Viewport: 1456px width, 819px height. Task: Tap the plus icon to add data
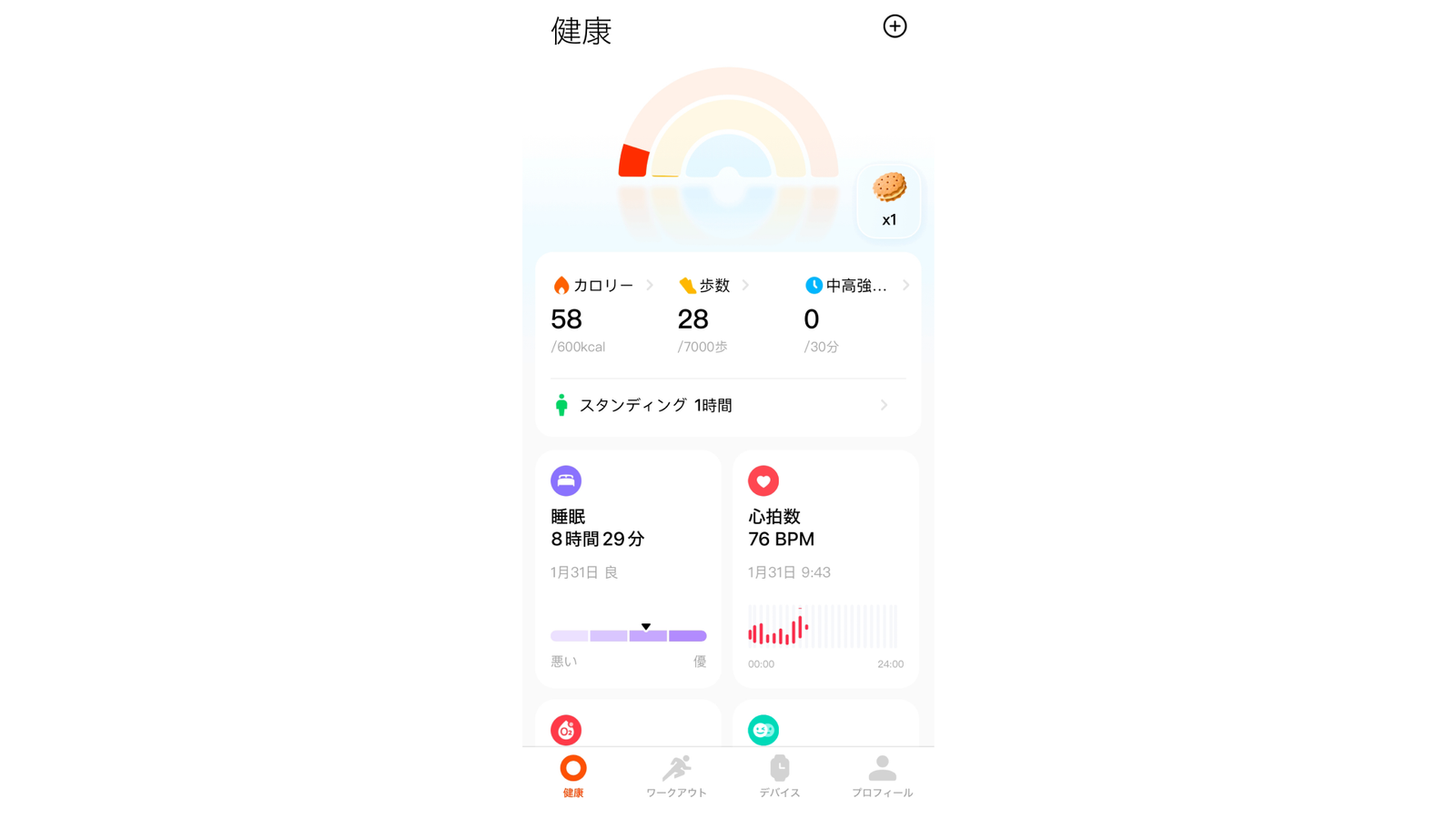[x=895, y=26]
